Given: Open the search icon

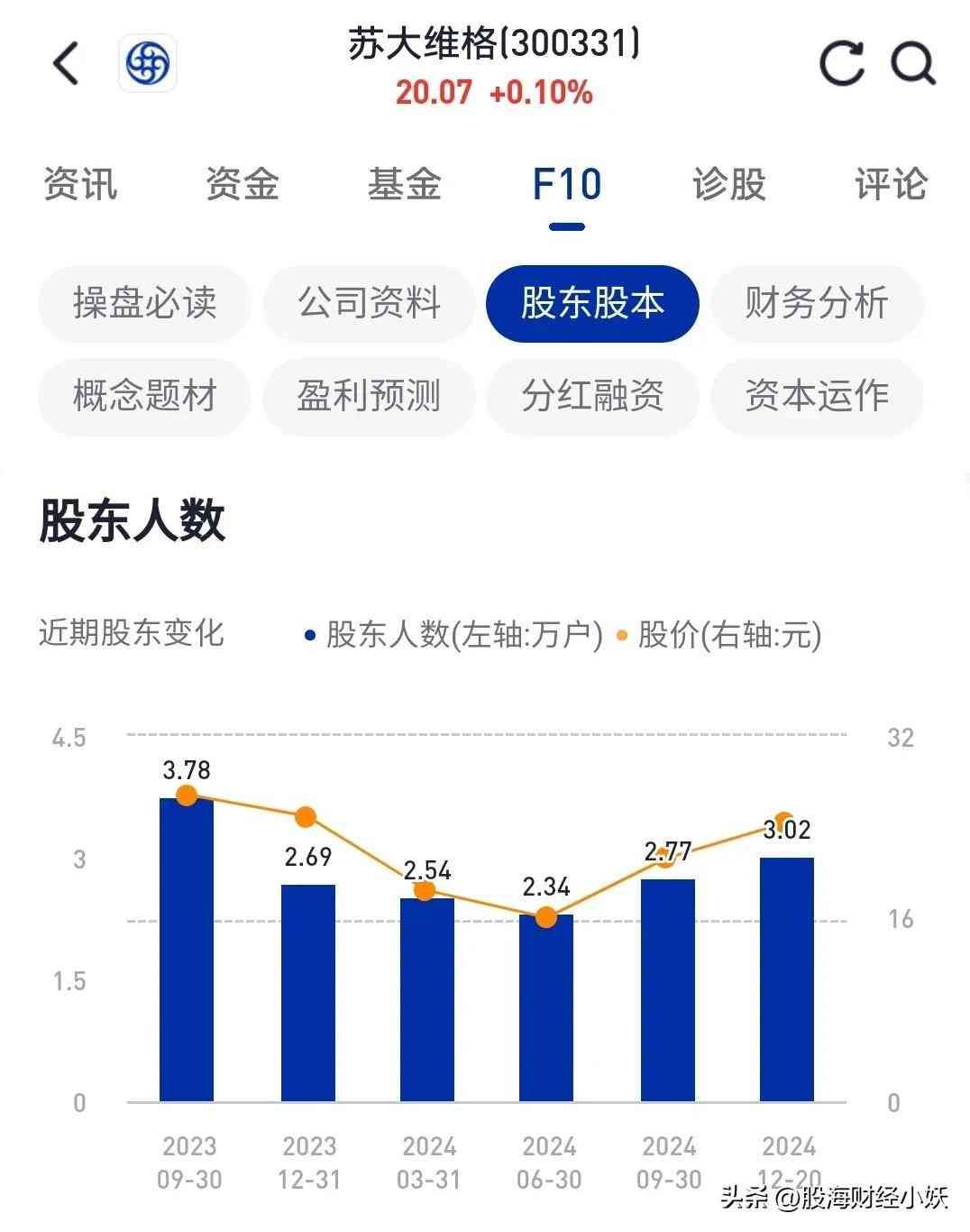Looking at the screenshot, I should tap(913, 64).
